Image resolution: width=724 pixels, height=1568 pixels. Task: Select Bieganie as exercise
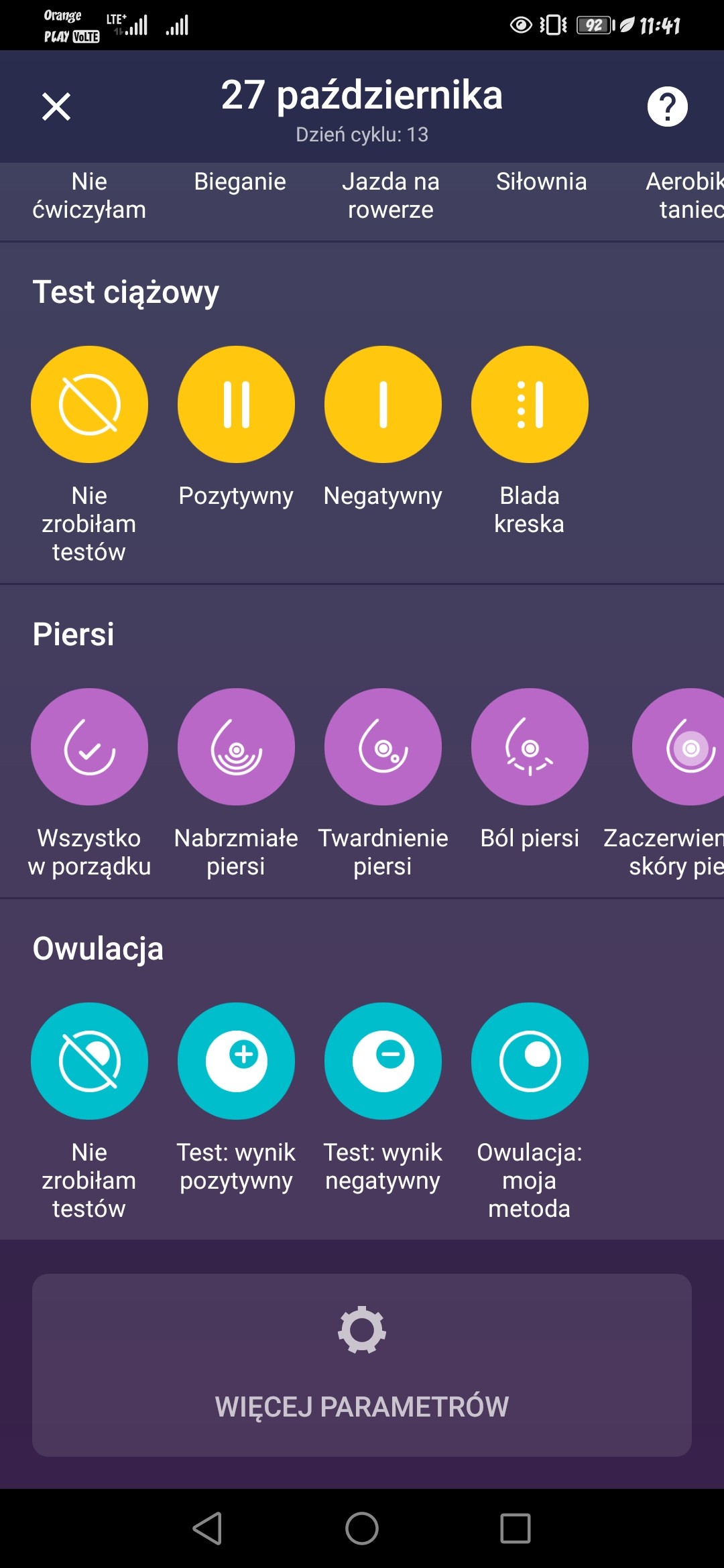[240, 182]
